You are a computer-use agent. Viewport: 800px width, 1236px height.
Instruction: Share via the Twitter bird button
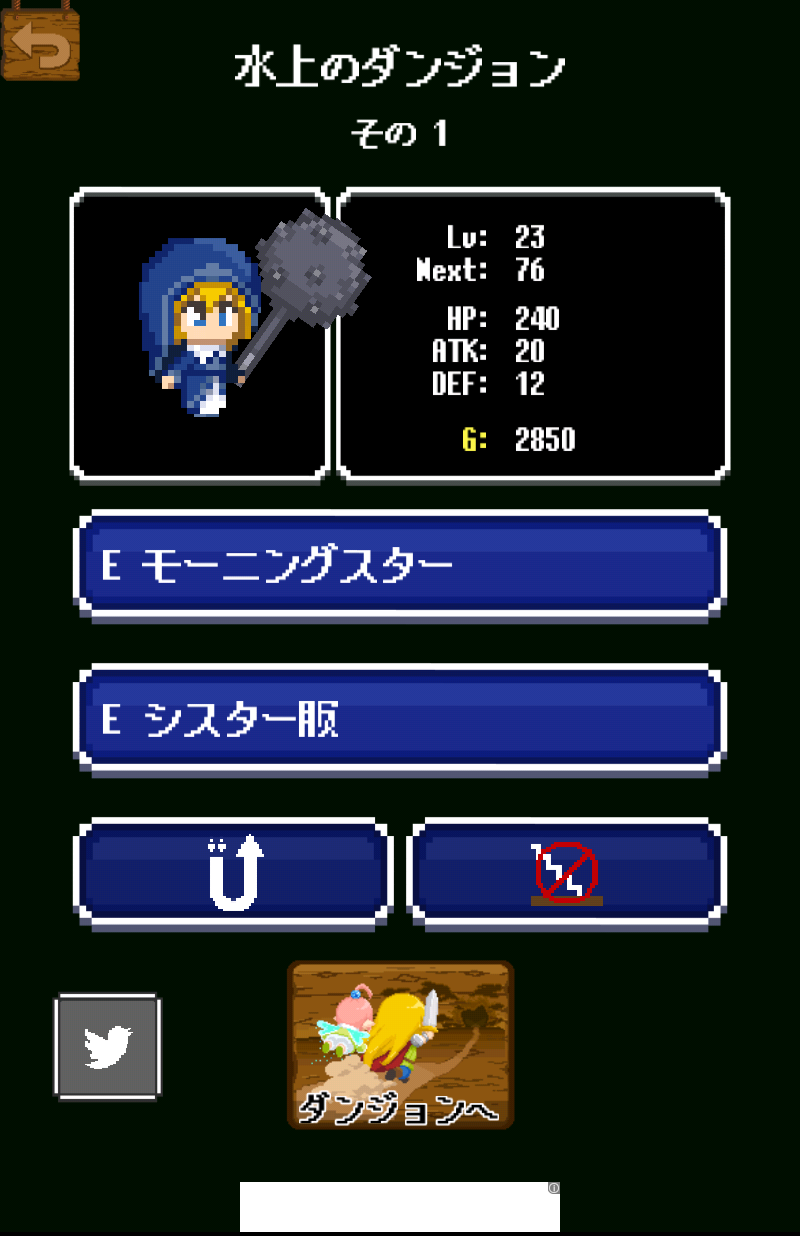pyautogui.click(x=107, y=1046)
